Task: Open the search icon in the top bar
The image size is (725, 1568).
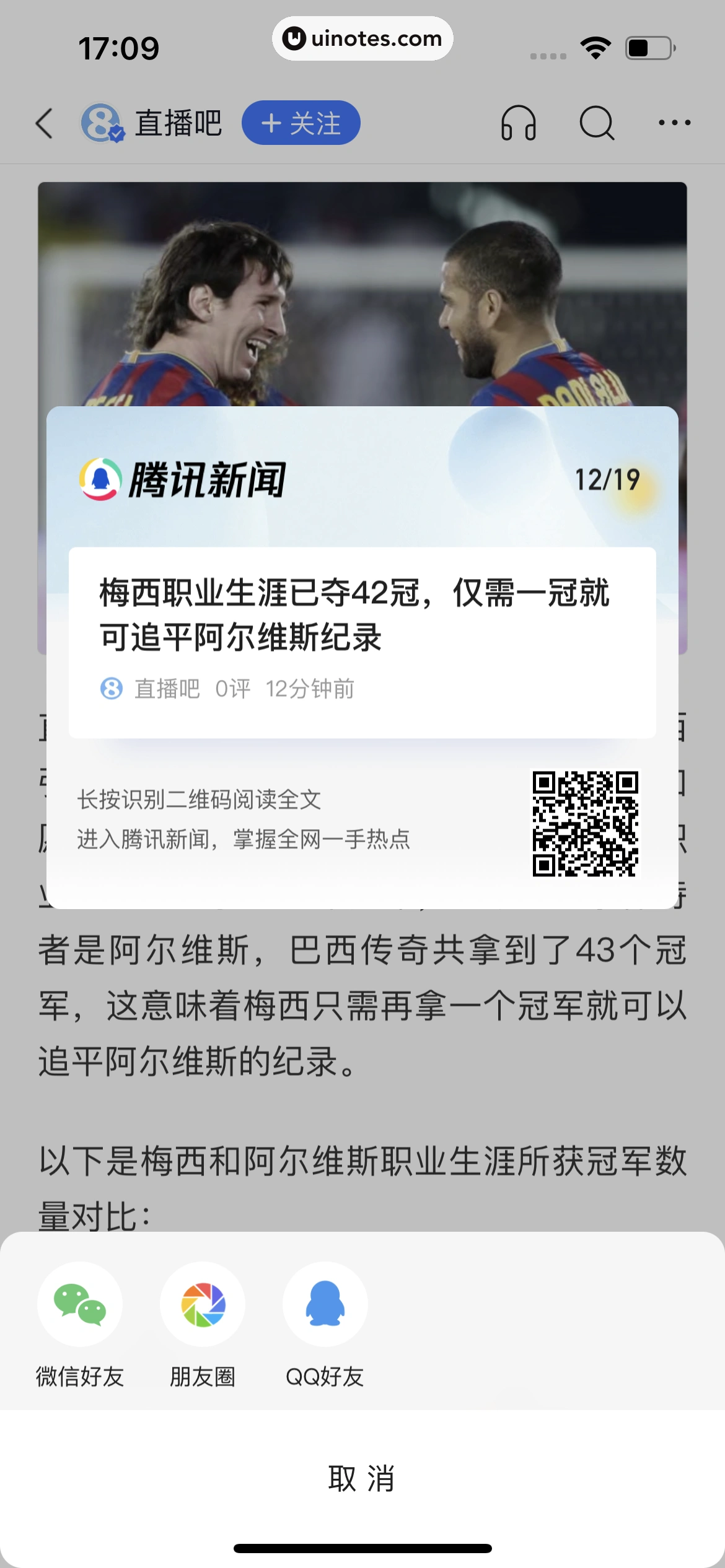Action: pos(595,123)
